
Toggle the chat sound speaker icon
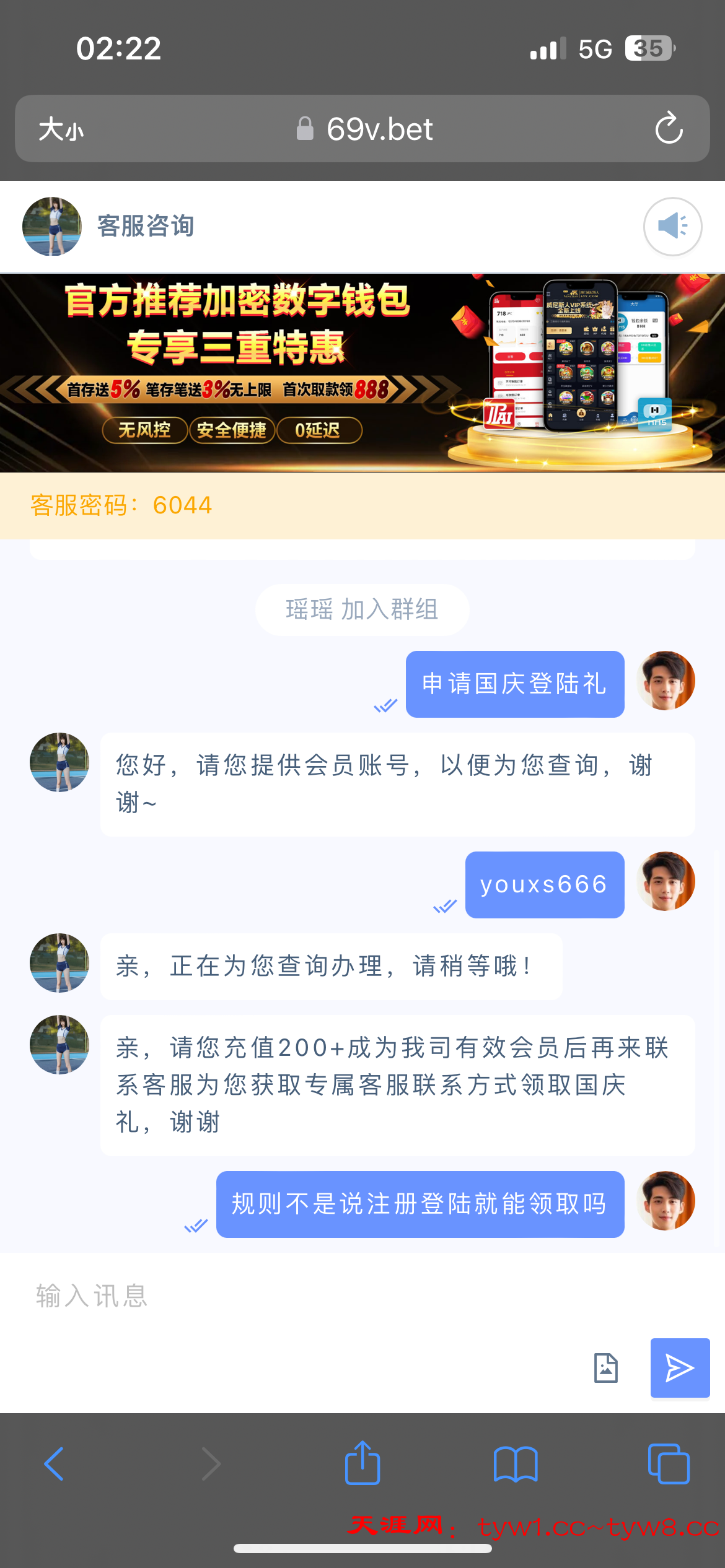[x=672, y=226]
